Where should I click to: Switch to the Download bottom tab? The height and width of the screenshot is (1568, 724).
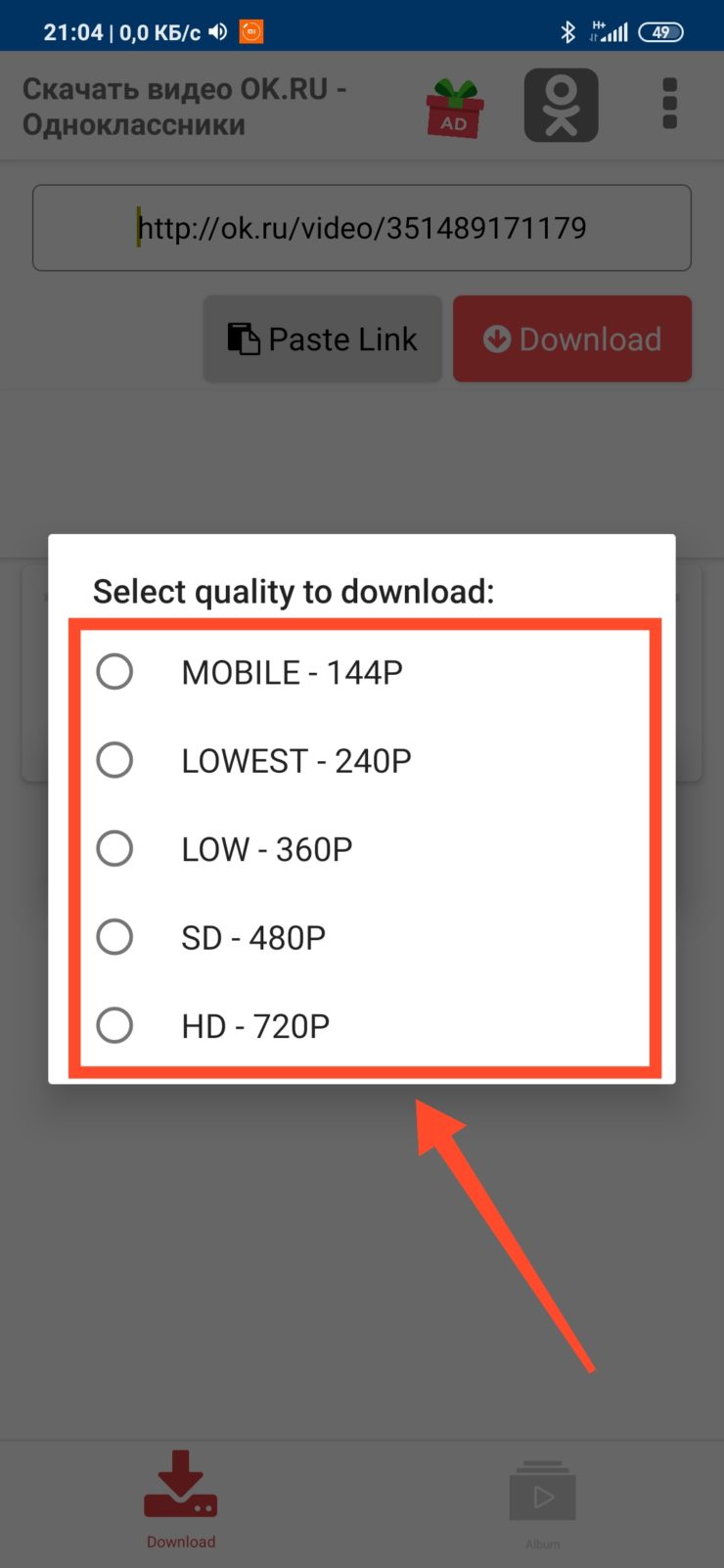point(181,1499)
